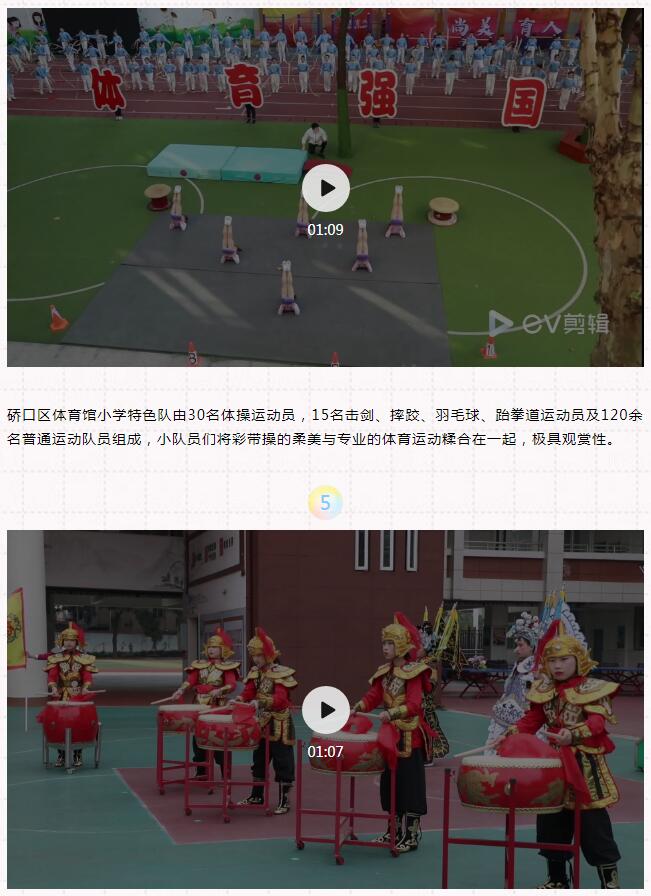Play the 01:09 gymnastics performance video
Image resolution: width=651 pixels, height=896 pixels.
pyautogui.click(x=325, y=188)
